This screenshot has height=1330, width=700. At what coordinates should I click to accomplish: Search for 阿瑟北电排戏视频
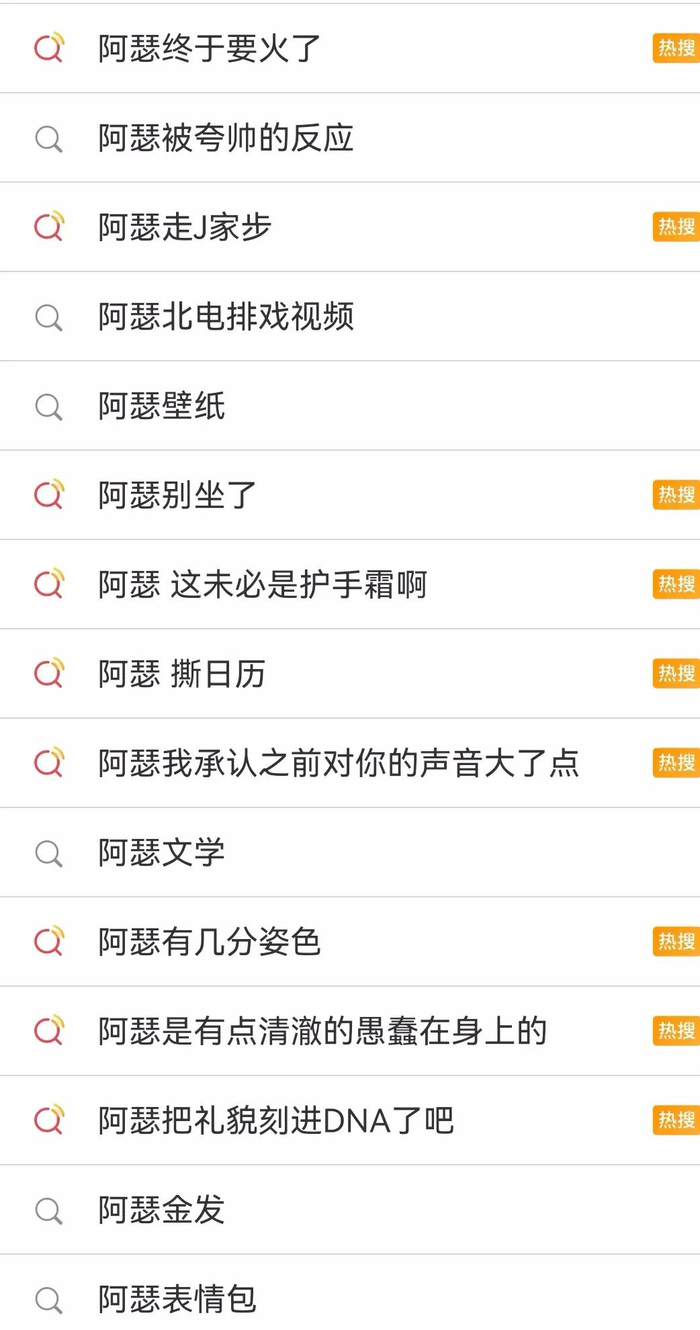point(350,316)
